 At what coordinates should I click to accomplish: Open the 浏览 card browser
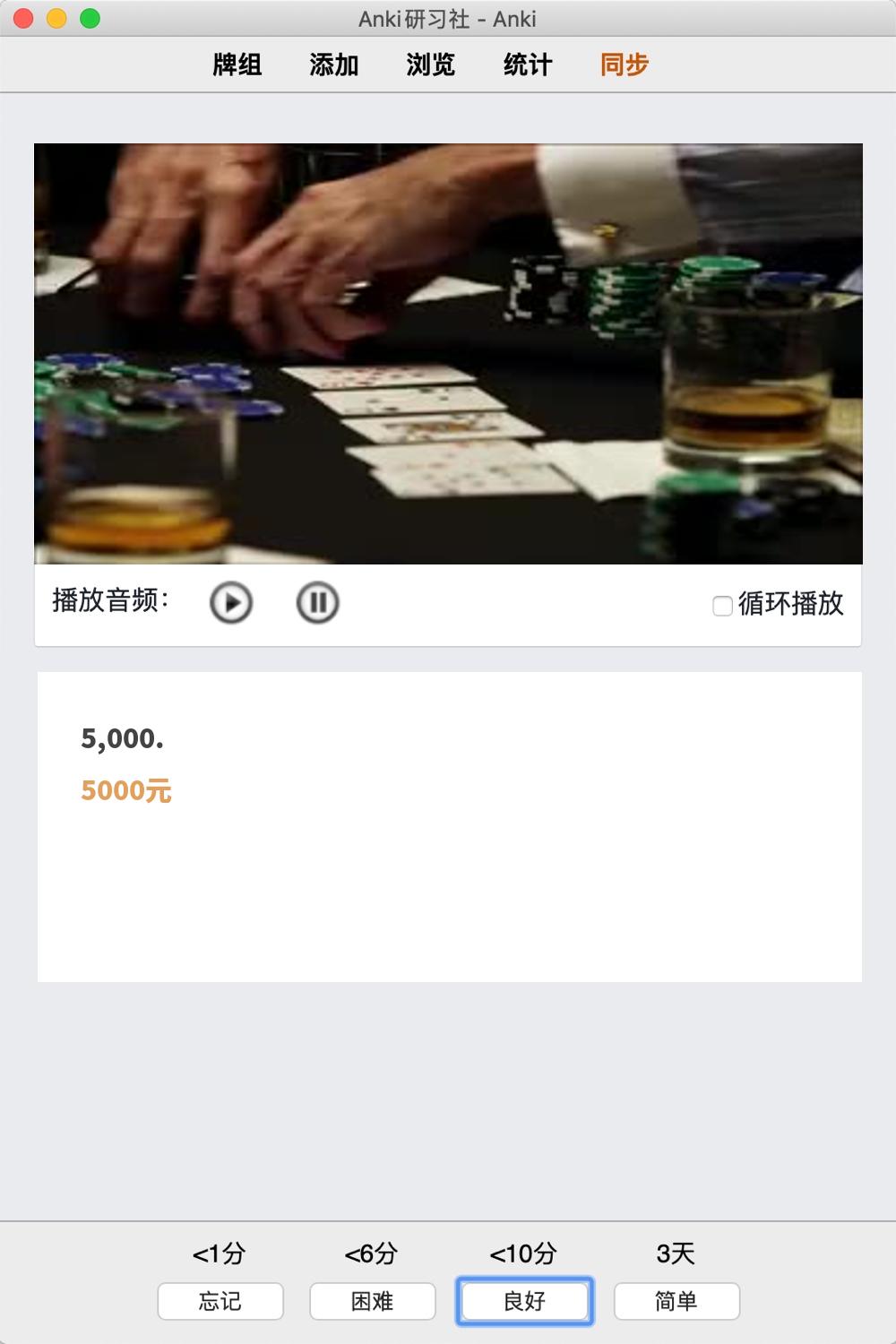point(431,65)
